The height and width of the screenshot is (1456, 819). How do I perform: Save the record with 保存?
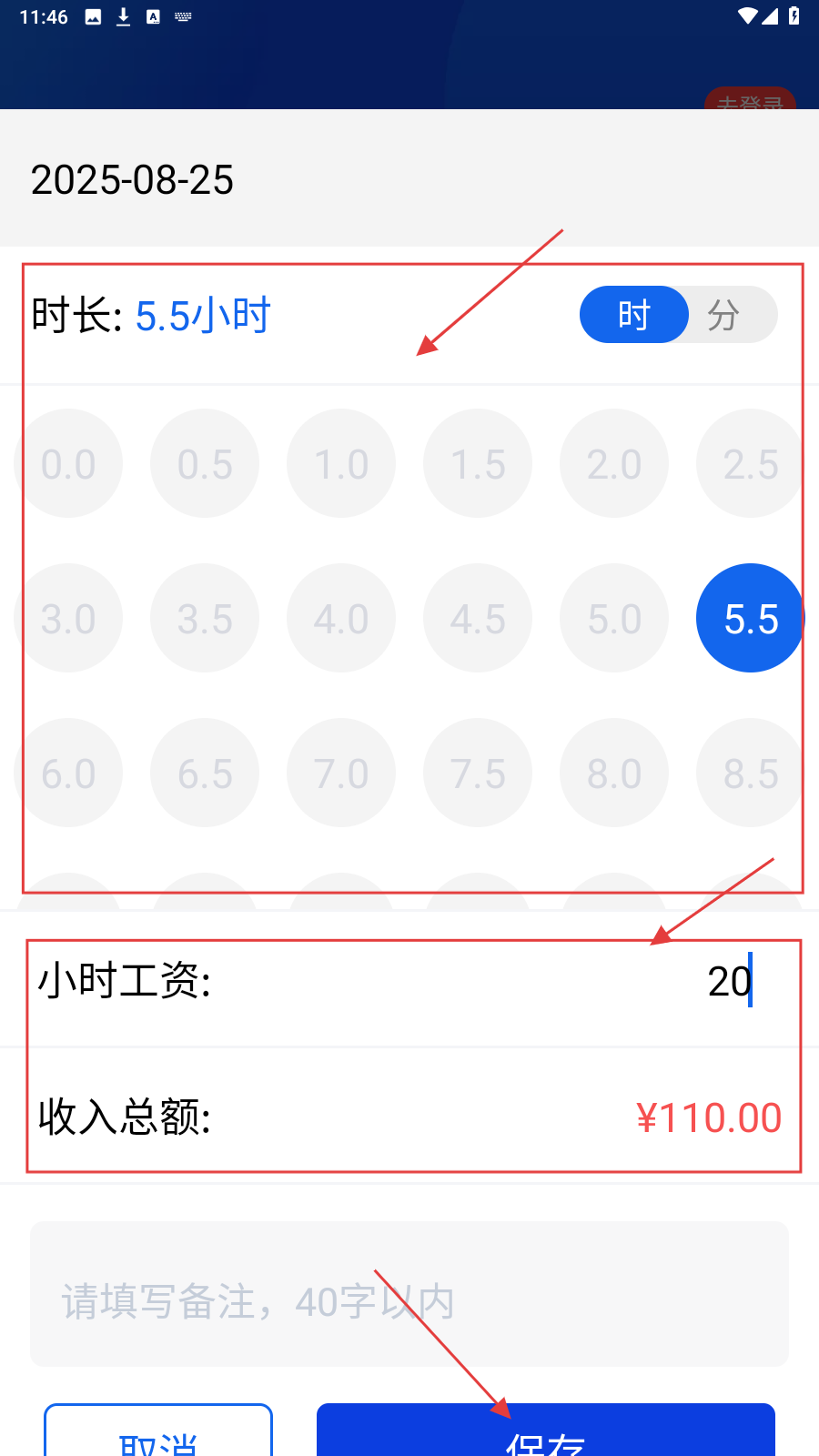tap(546, 1435)
